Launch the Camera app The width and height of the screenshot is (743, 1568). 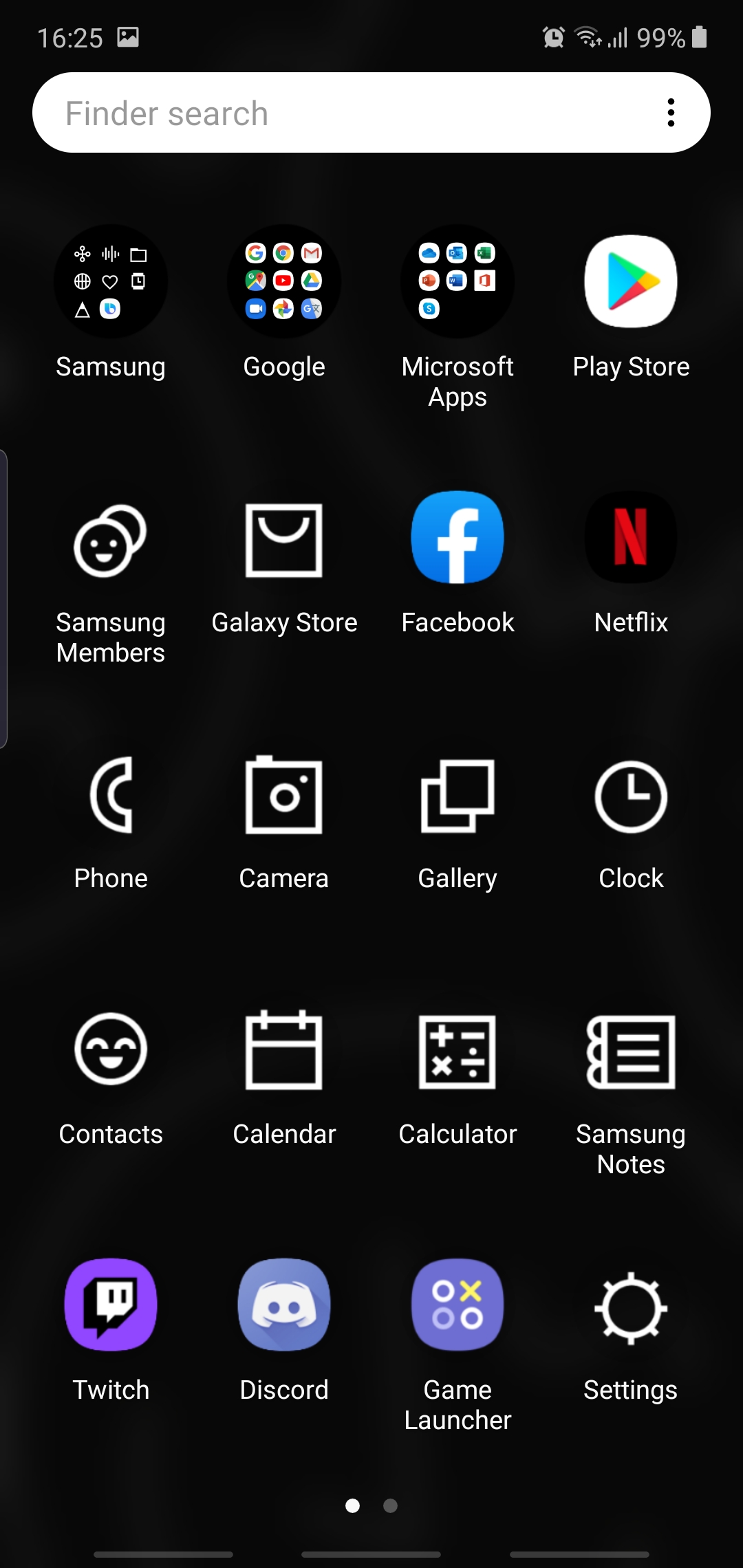284,796
